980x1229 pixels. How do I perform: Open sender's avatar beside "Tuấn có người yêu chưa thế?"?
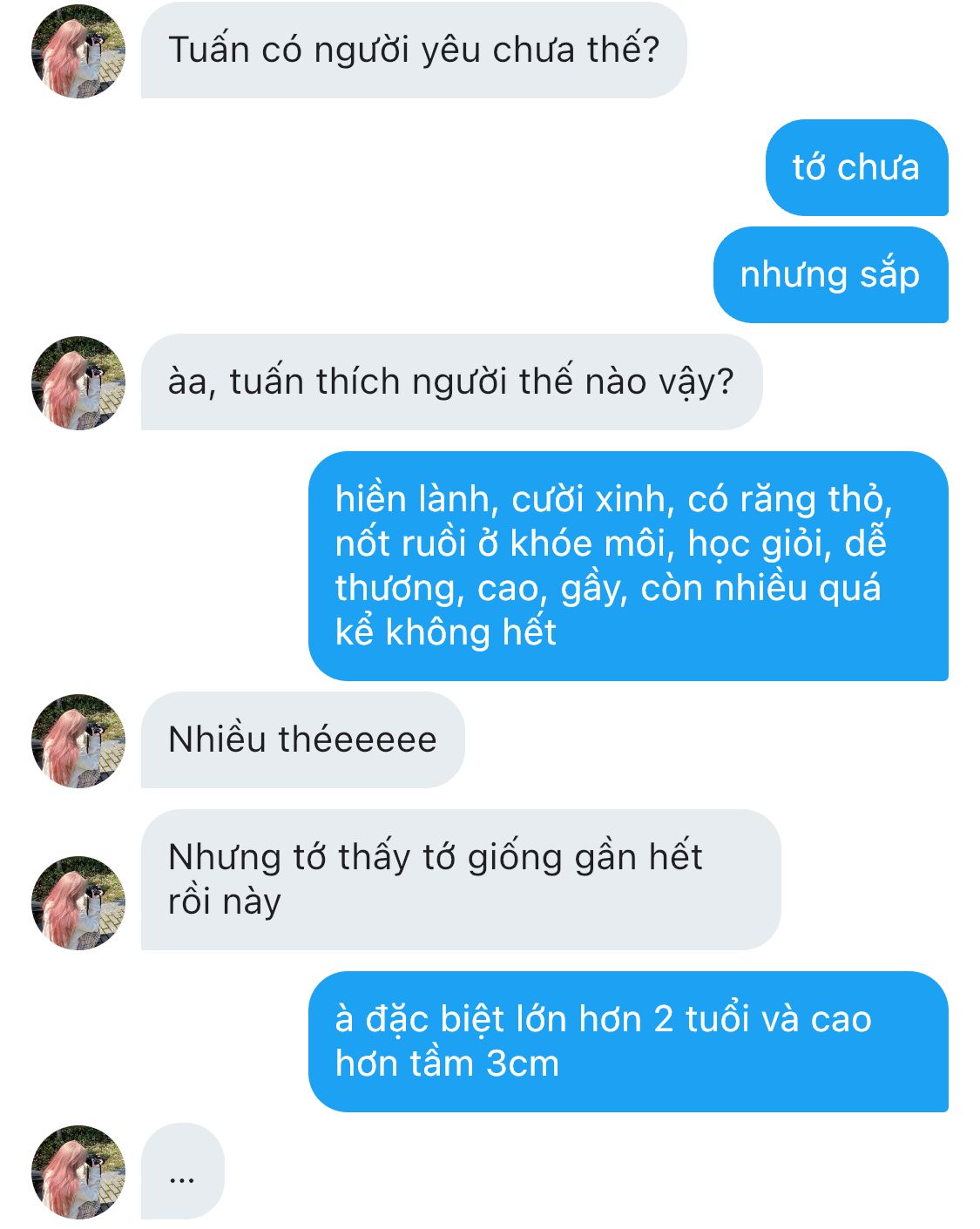[x=78, y=51]
